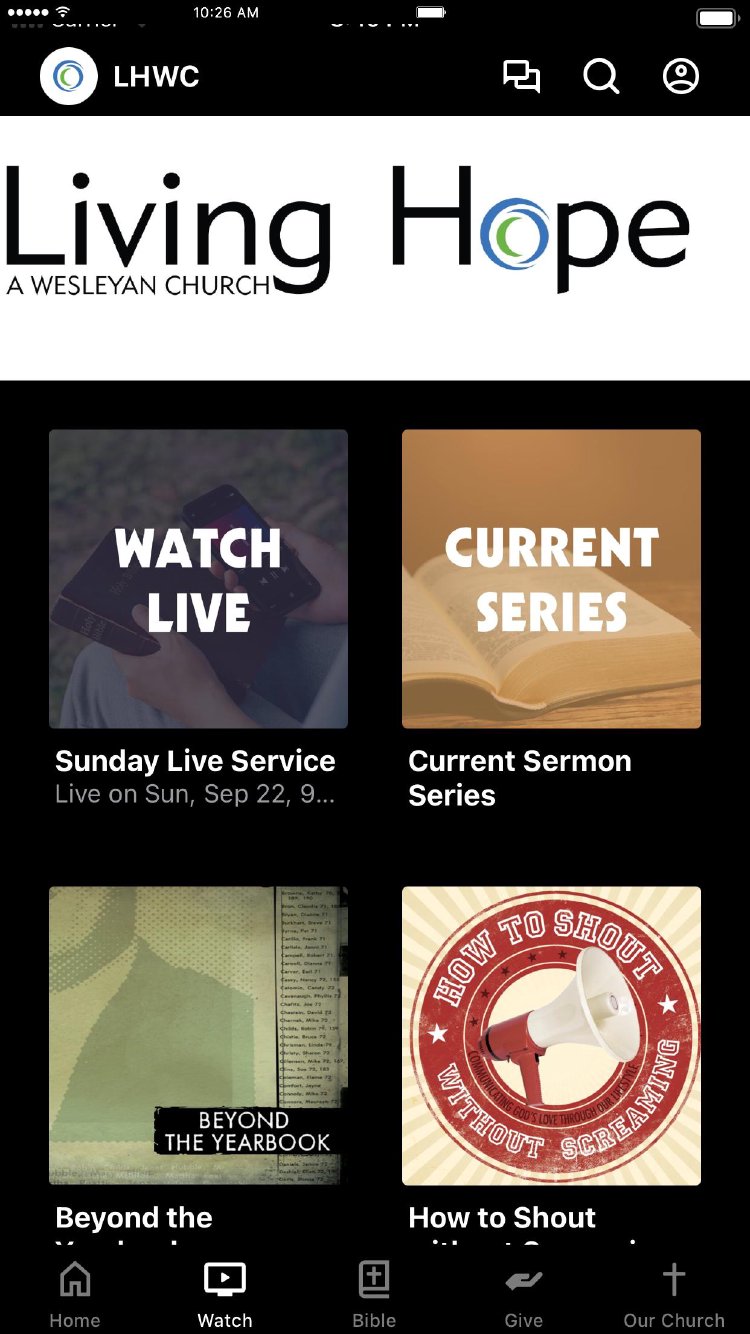
Task: Go to the Home tab
Action: (75, 1294)
